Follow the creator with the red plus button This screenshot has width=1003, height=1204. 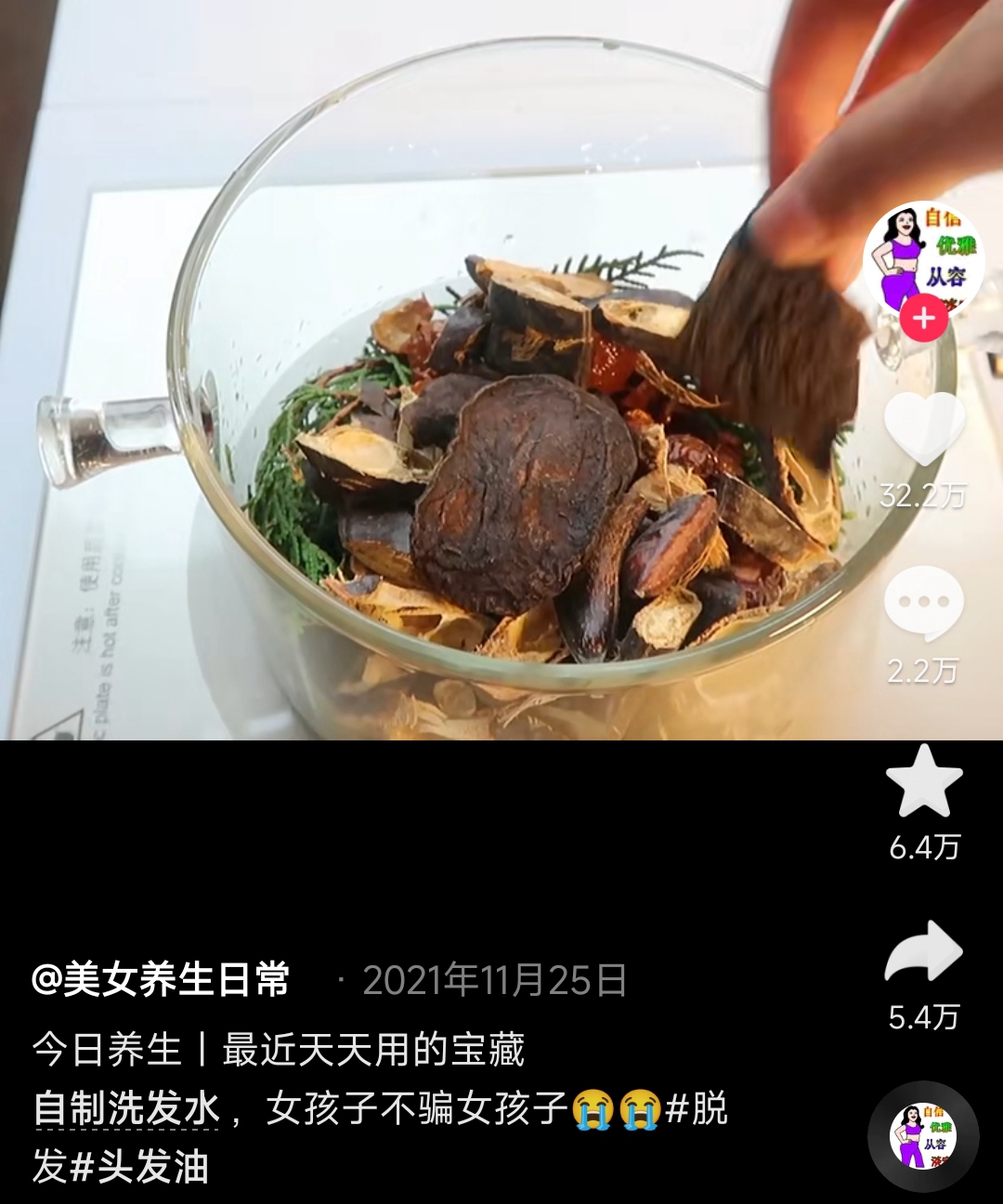(x=923, y=319)
